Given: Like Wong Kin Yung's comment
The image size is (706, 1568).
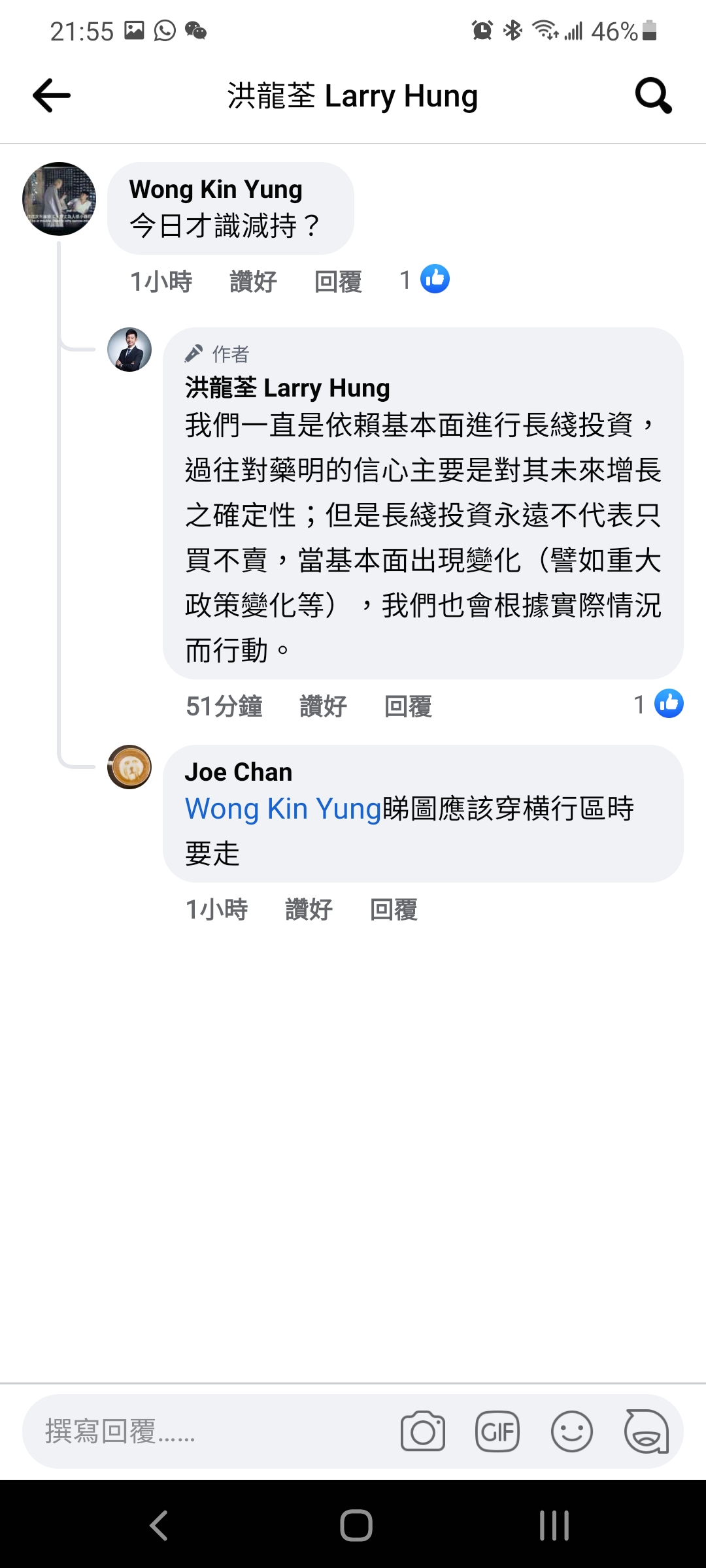Looking at the screenshot, I should coord(253,282).
